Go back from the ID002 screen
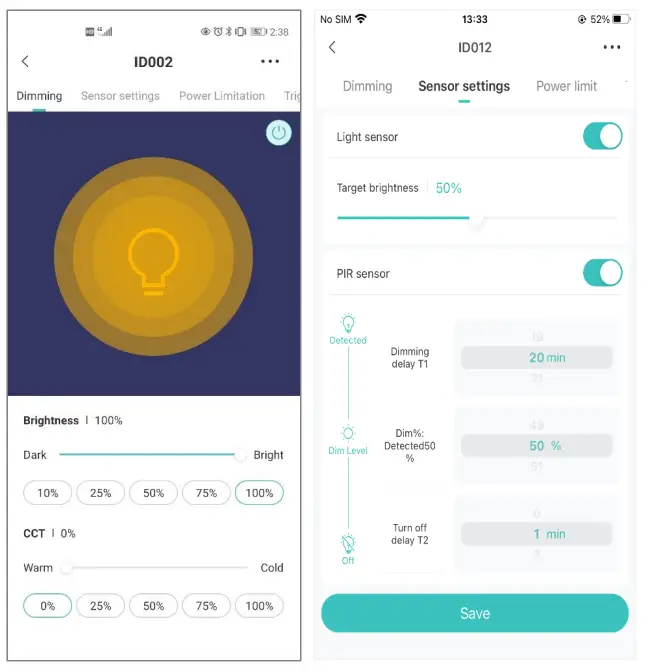 coord(25,62)
